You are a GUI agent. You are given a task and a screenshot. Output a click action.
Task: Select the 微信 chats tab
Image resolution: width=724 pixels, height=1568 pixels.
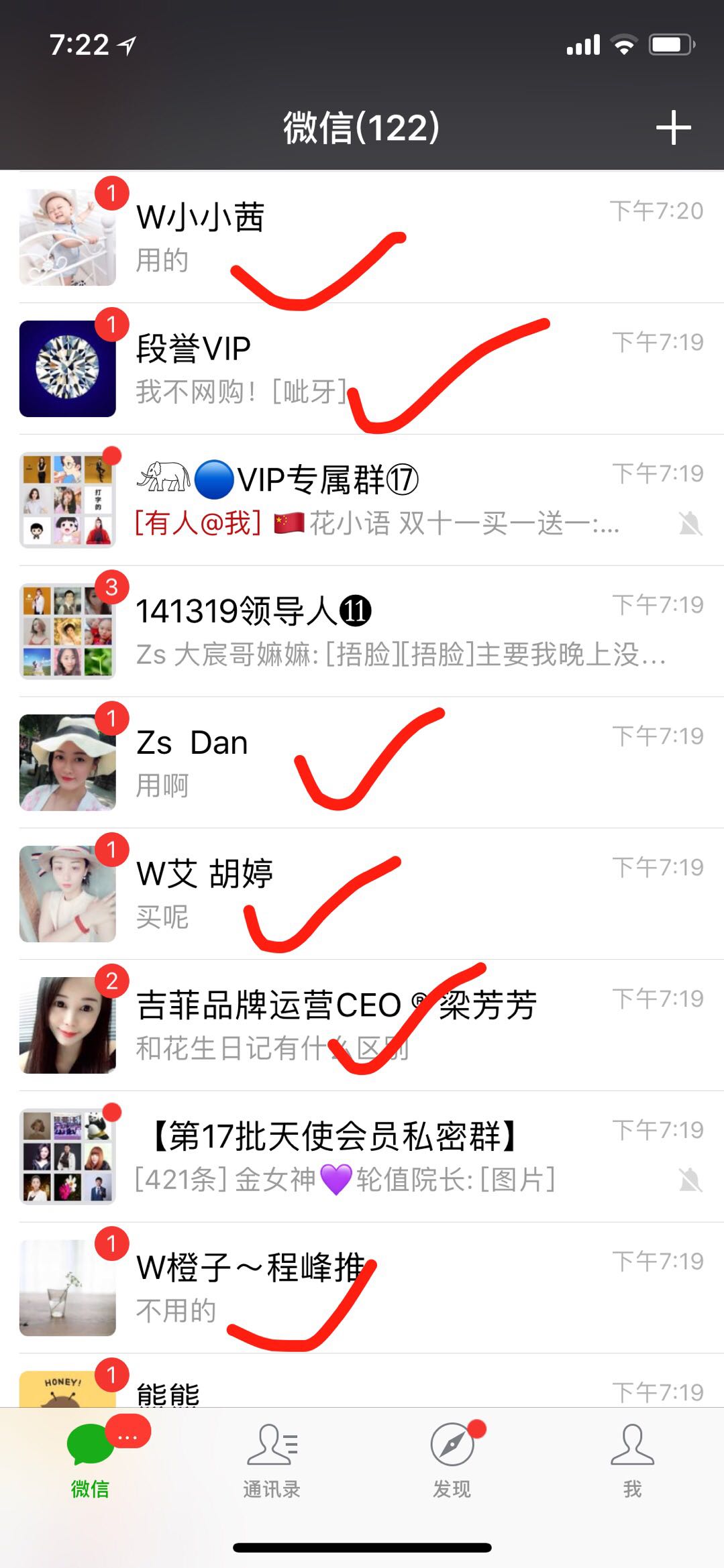(x=91, y=1462)
